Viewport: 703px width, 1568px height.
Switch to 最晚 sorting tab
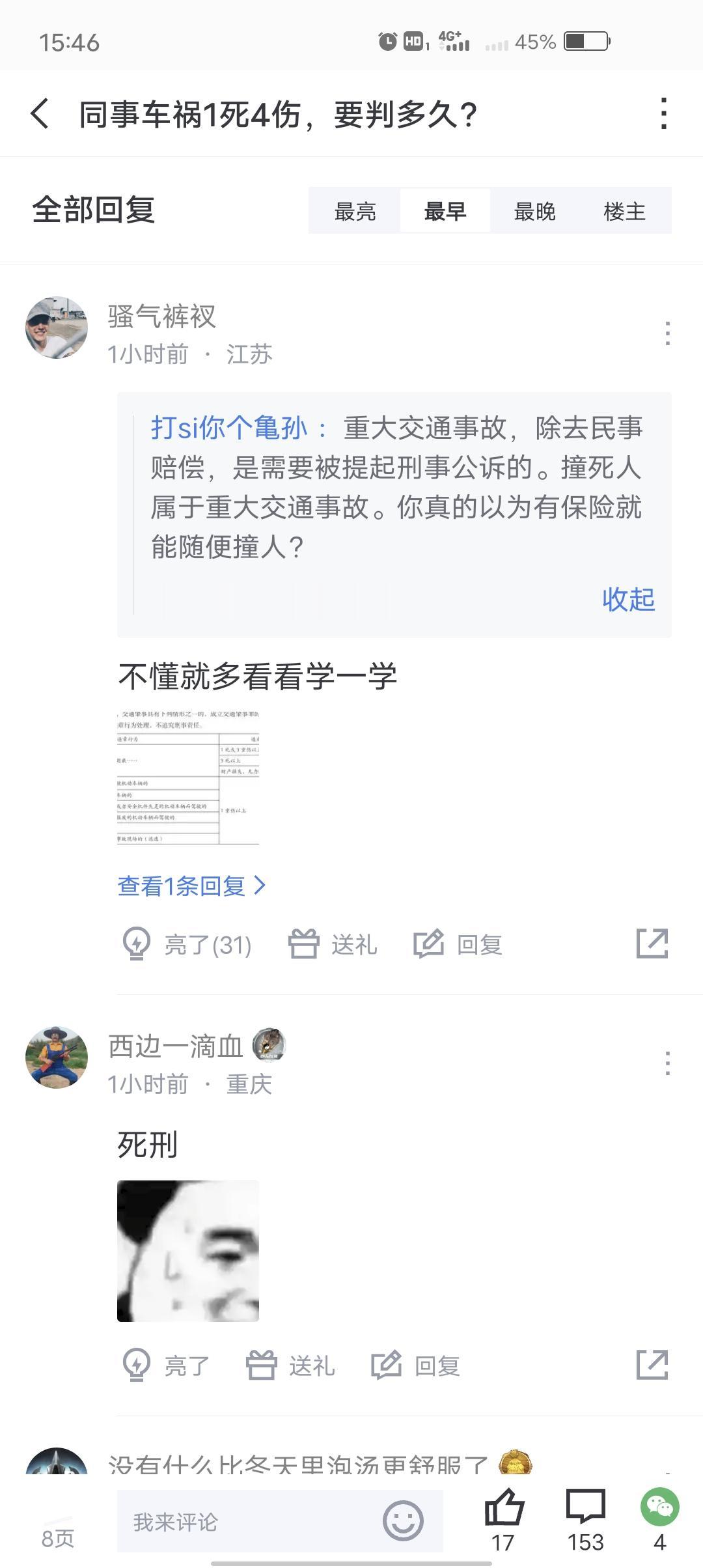pos(534,211)
